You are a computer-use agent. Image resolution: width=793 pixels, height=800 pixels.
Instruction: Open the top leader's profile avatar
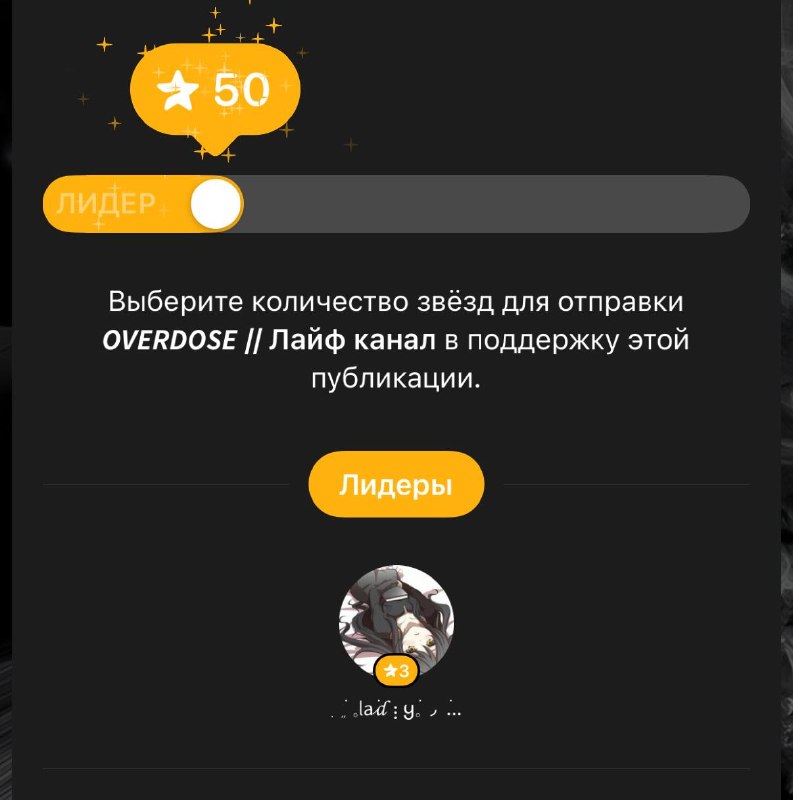pyautogui.click(x=396, y=622)
